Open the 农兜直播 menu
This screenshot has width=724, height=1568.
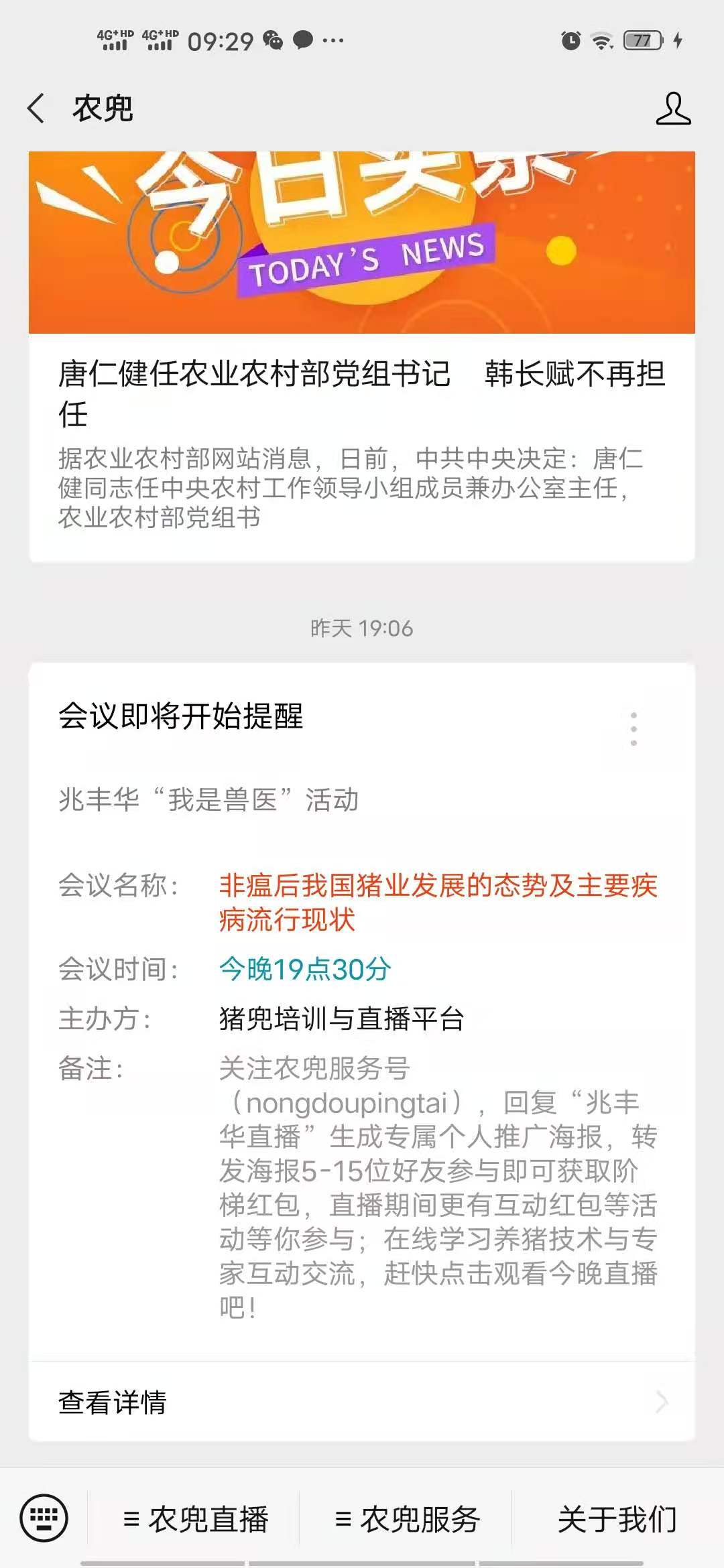(196, 1519)
